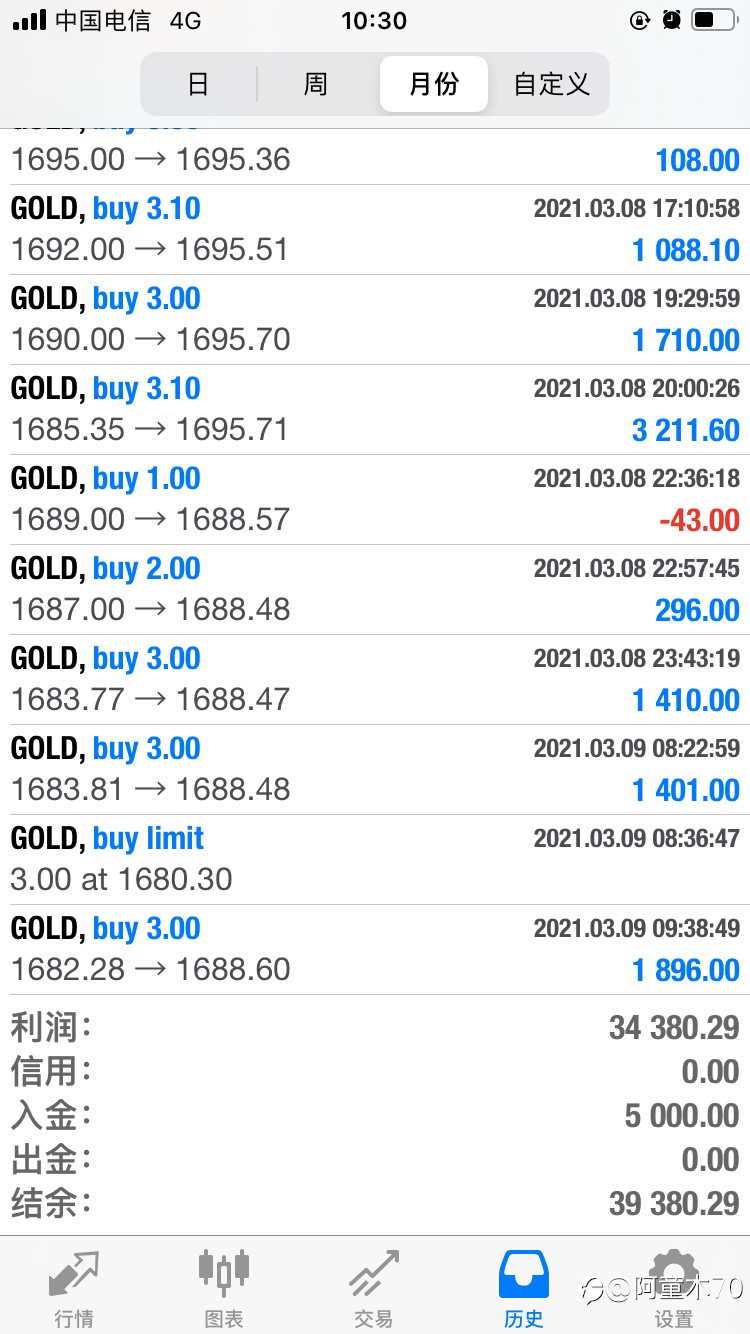Open the GOLD buy limit order entry

(375, 860)
